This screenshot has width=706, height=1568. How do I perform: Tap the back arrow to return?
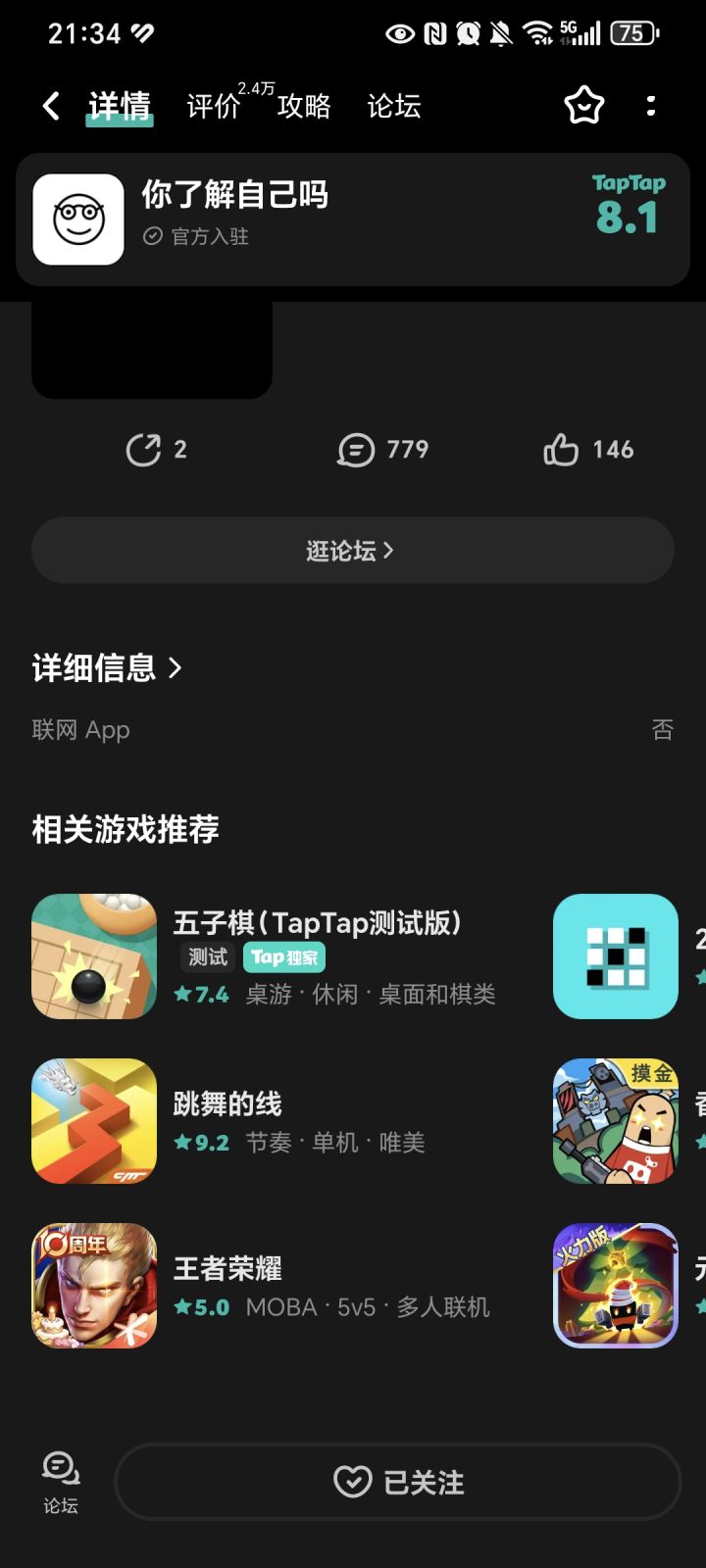49,105
